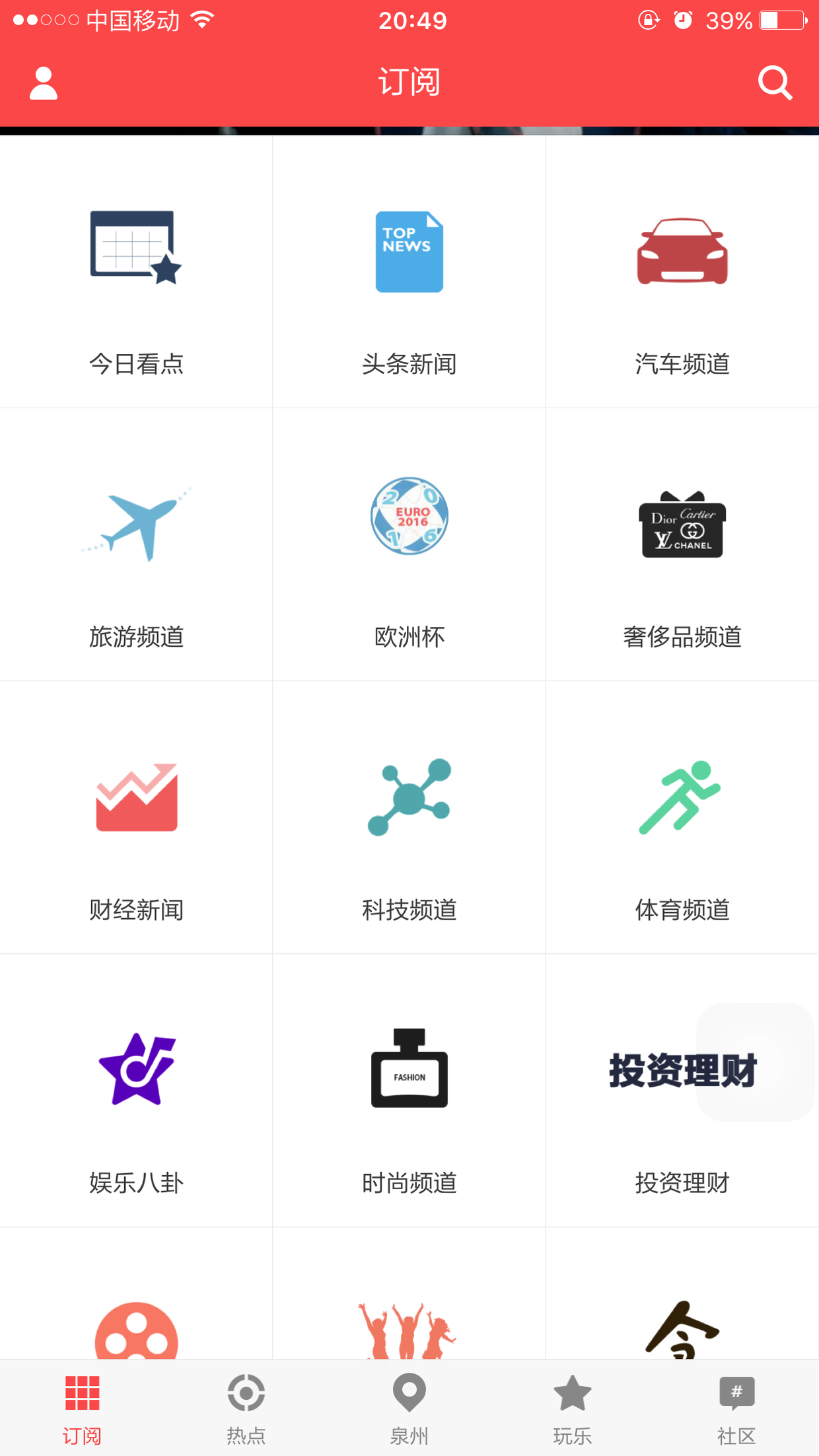Open the 社区 community tab
The image size is (819, 1456).
[736, 1408]
